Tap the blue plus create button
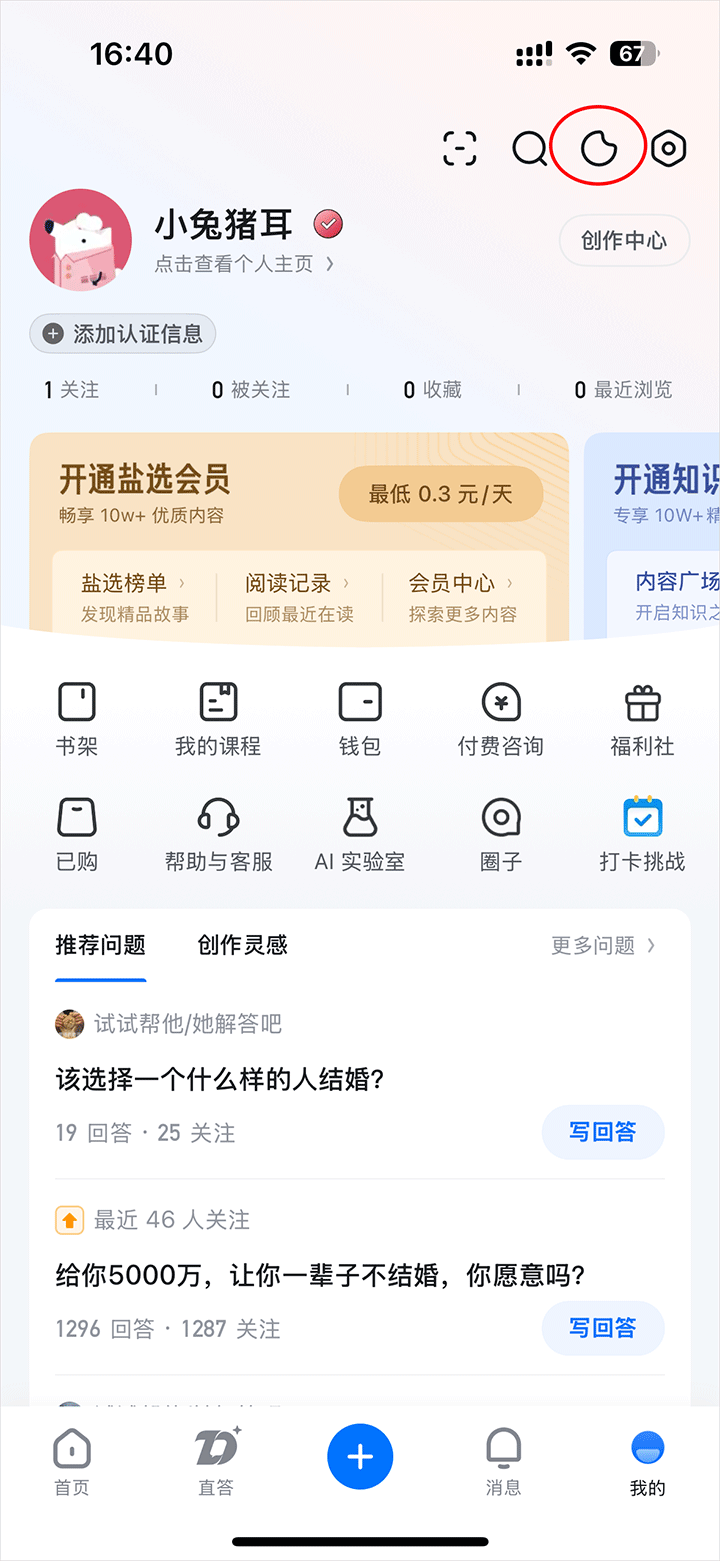 360,1457
